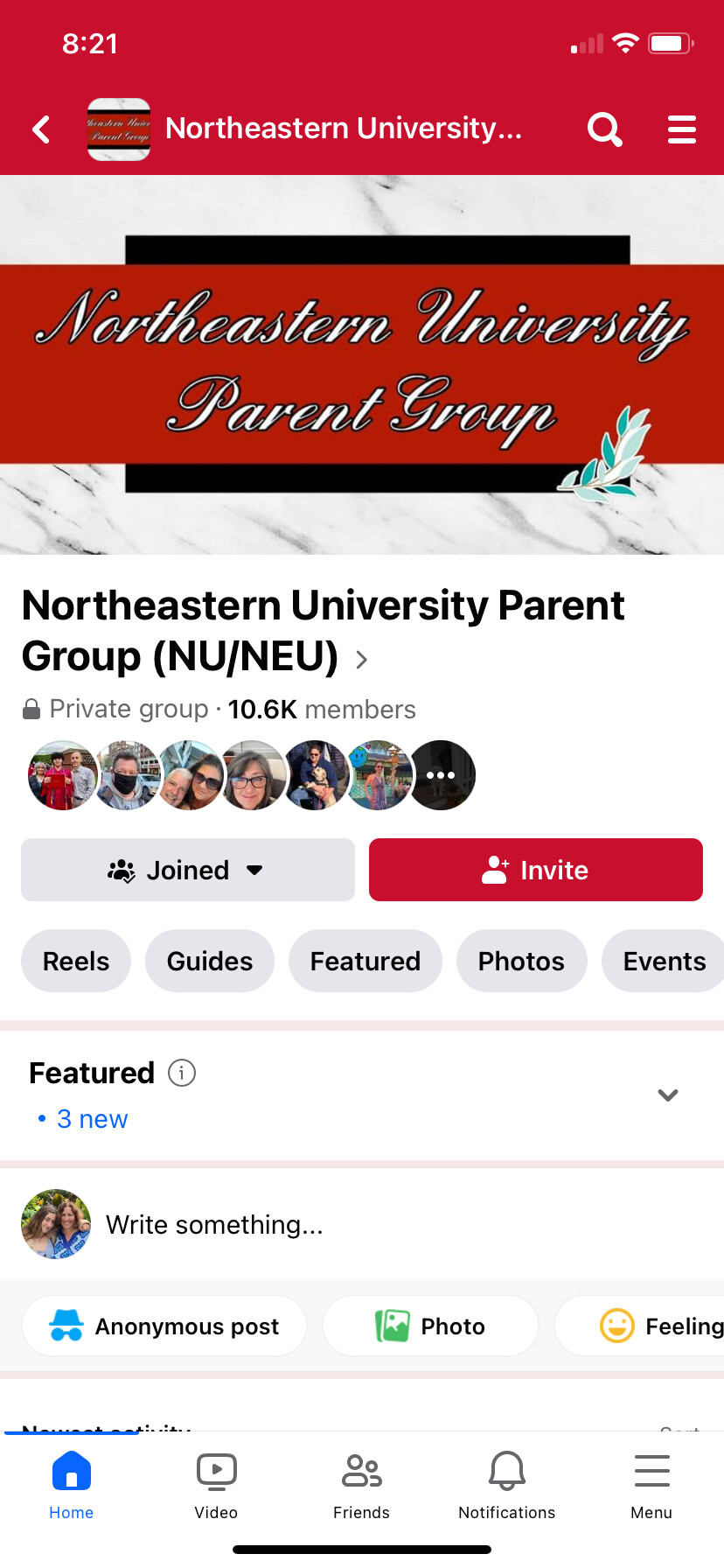Select the Reels chip

[x=76, y=961]
